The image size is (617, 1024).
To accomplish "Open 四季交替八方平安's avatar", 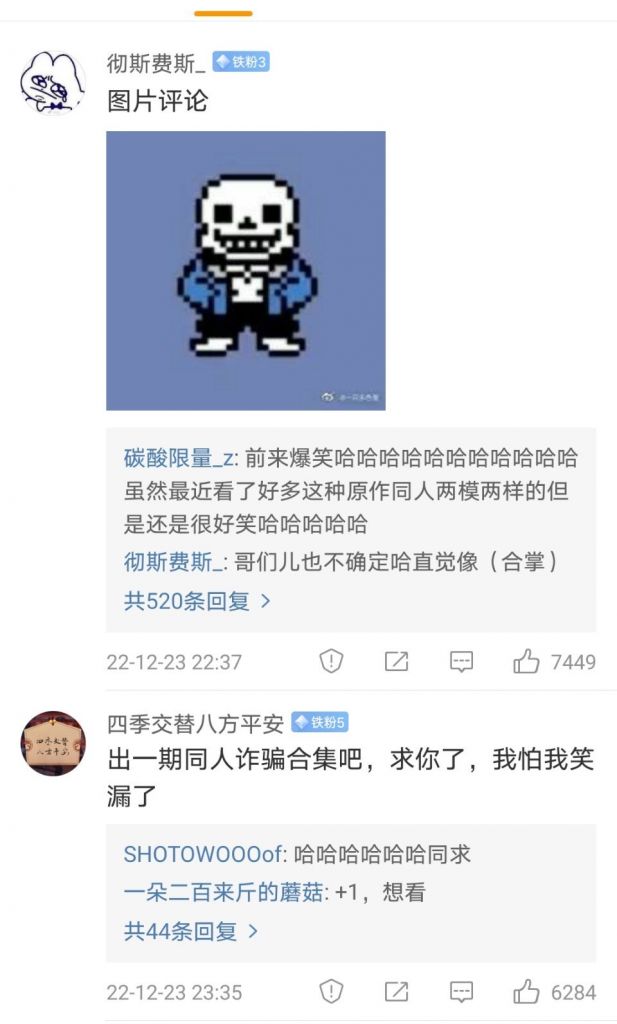I will point(53,743).
